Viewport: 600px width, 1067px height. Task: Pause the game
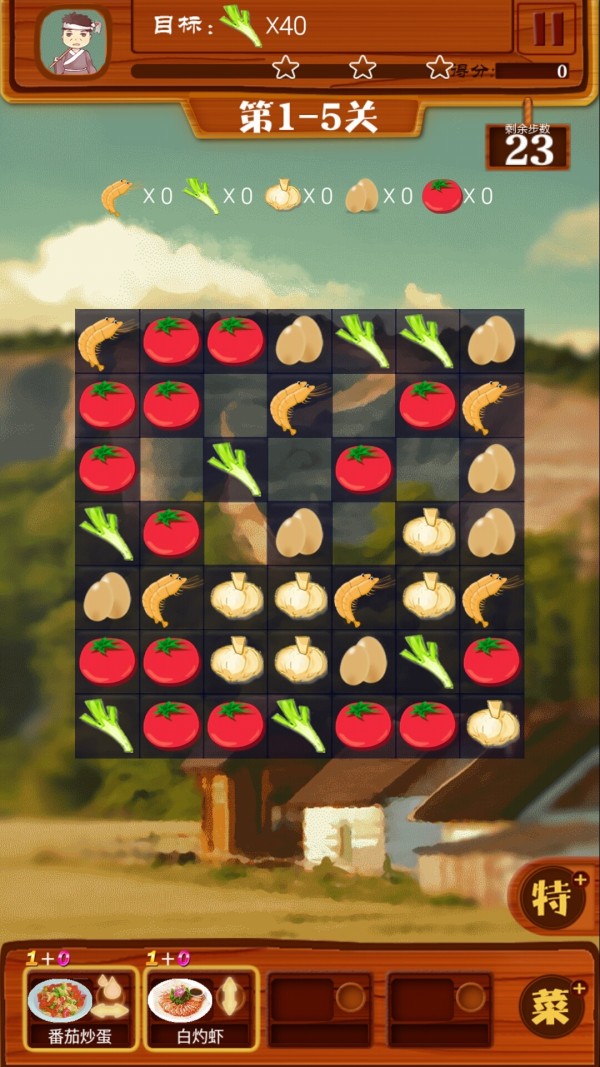point(547,28)
